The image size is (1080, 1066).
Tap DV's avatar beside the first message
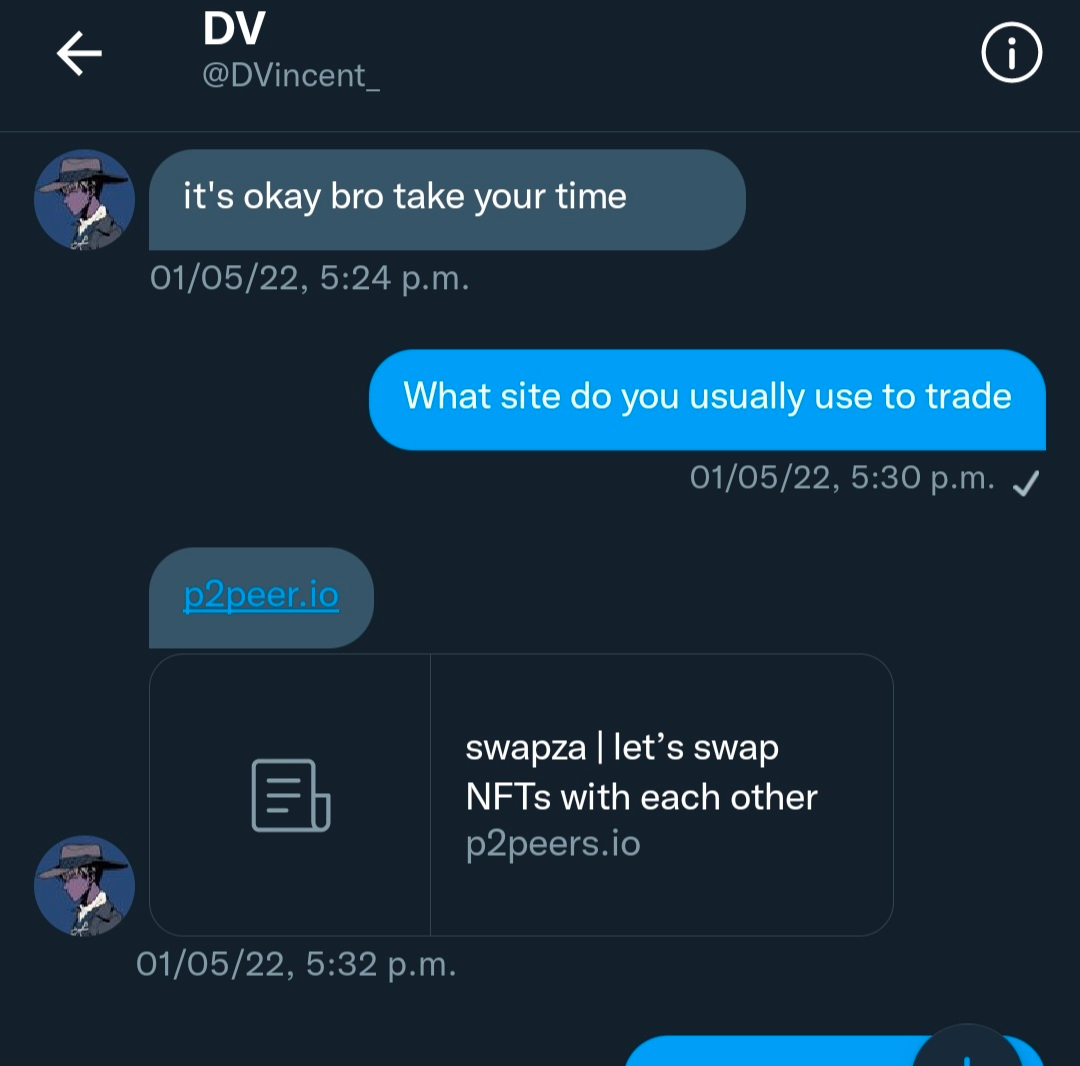coord(84,200)
